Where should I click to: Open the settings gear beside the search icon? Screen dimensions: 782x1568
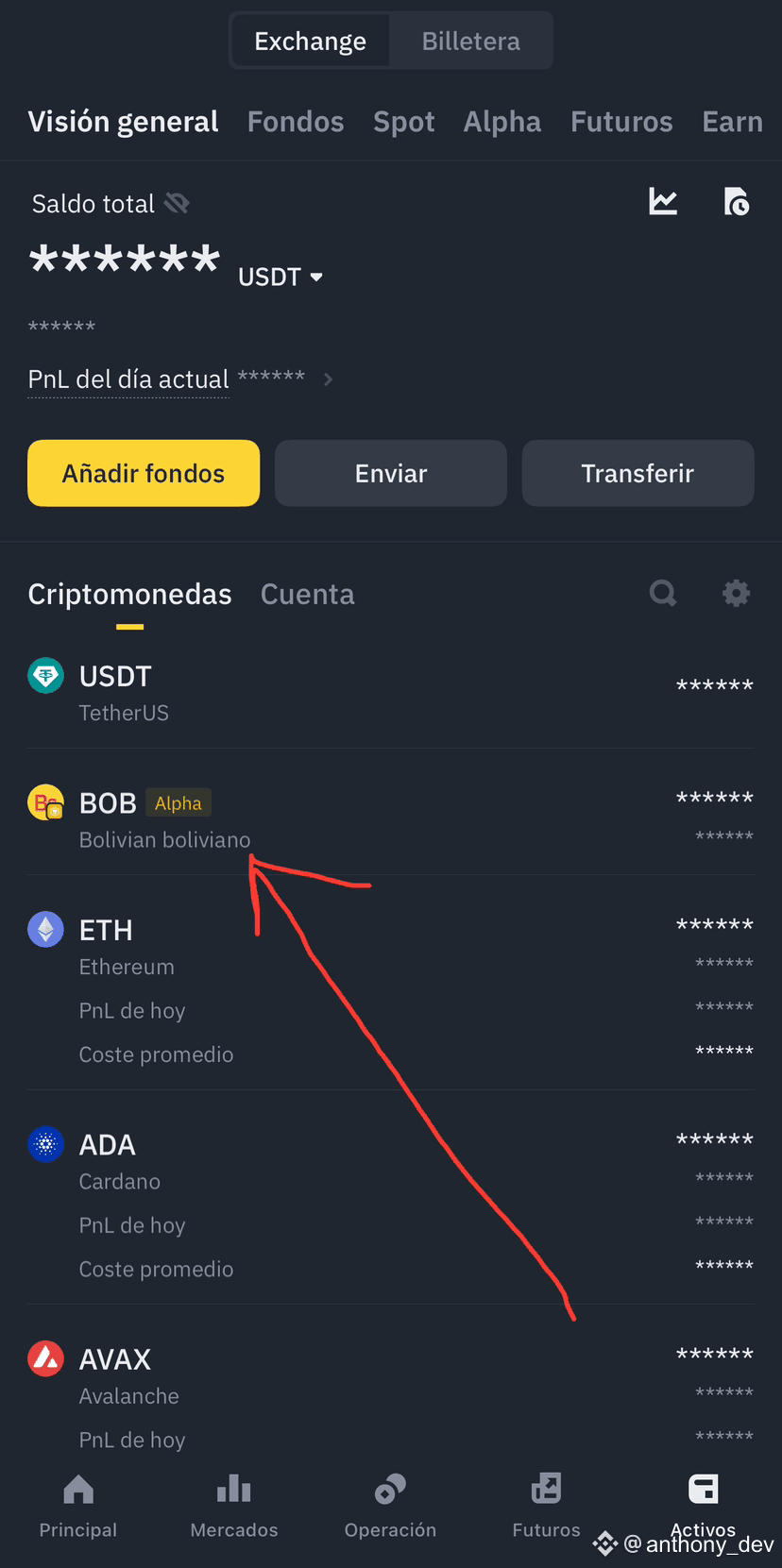(736, 593)
